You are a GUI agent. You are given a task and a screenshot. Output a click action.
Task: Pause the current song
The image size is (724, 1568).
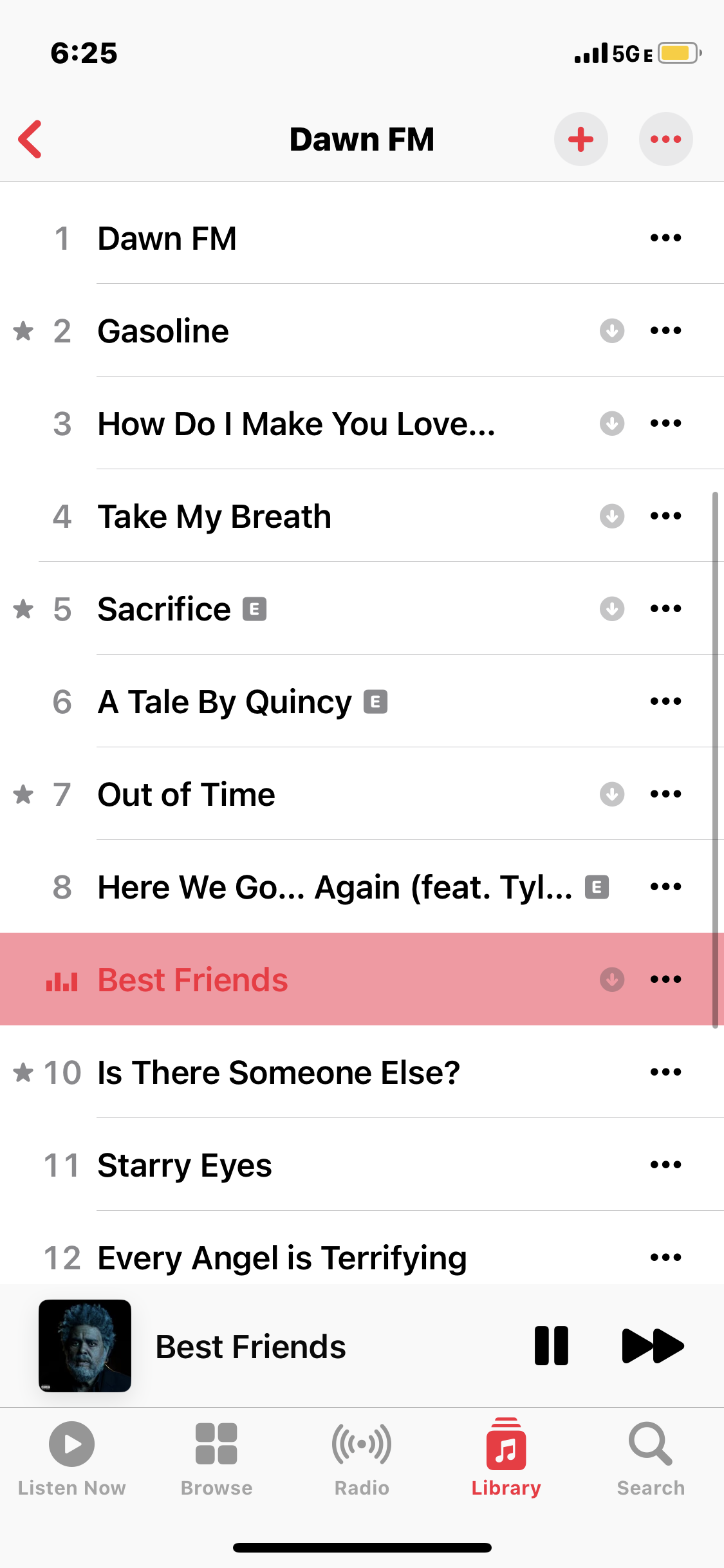pyautogui.click(x=552, y=1346)
